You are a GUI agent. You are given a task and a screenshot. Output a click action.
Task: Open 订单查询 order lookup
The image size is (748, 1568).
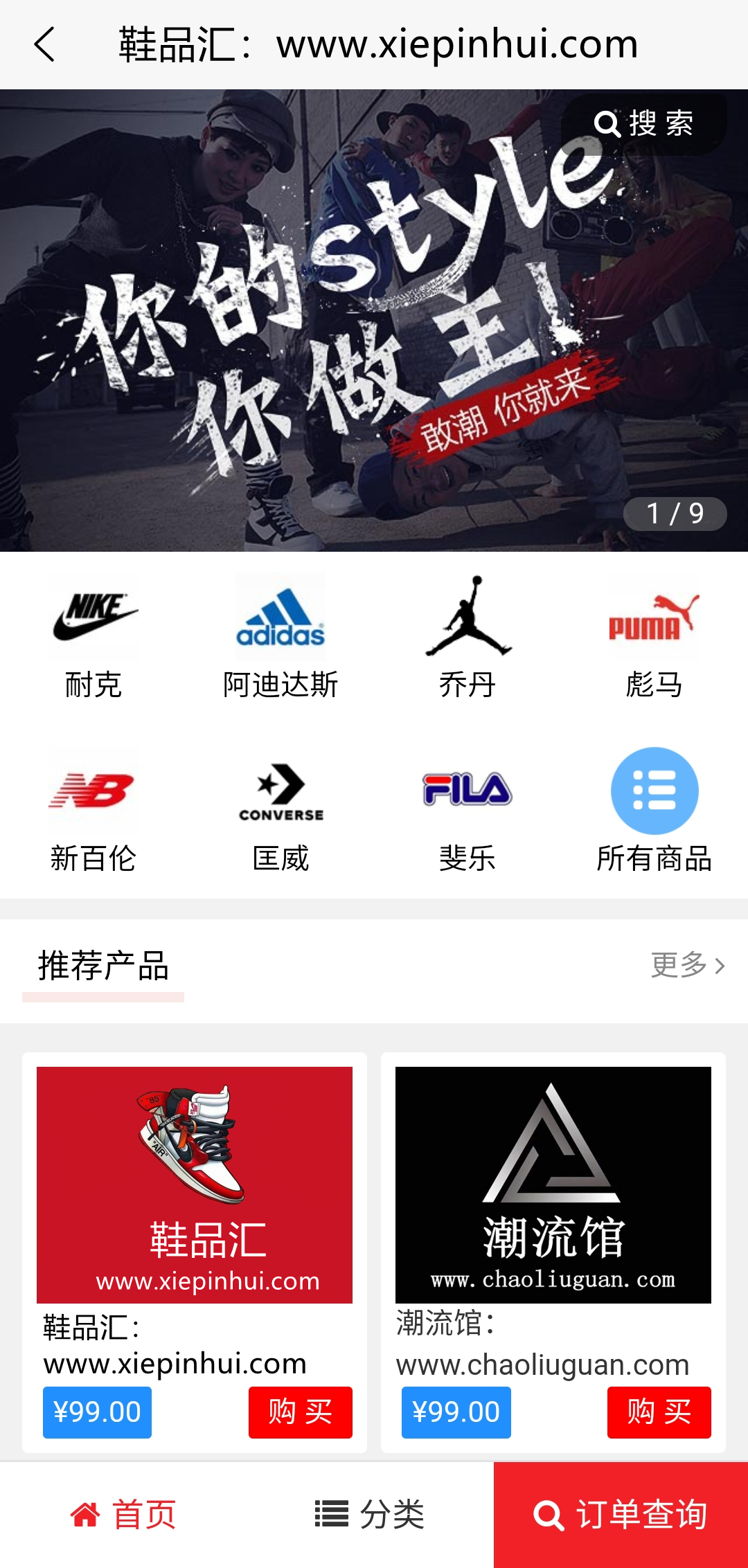621,1515
